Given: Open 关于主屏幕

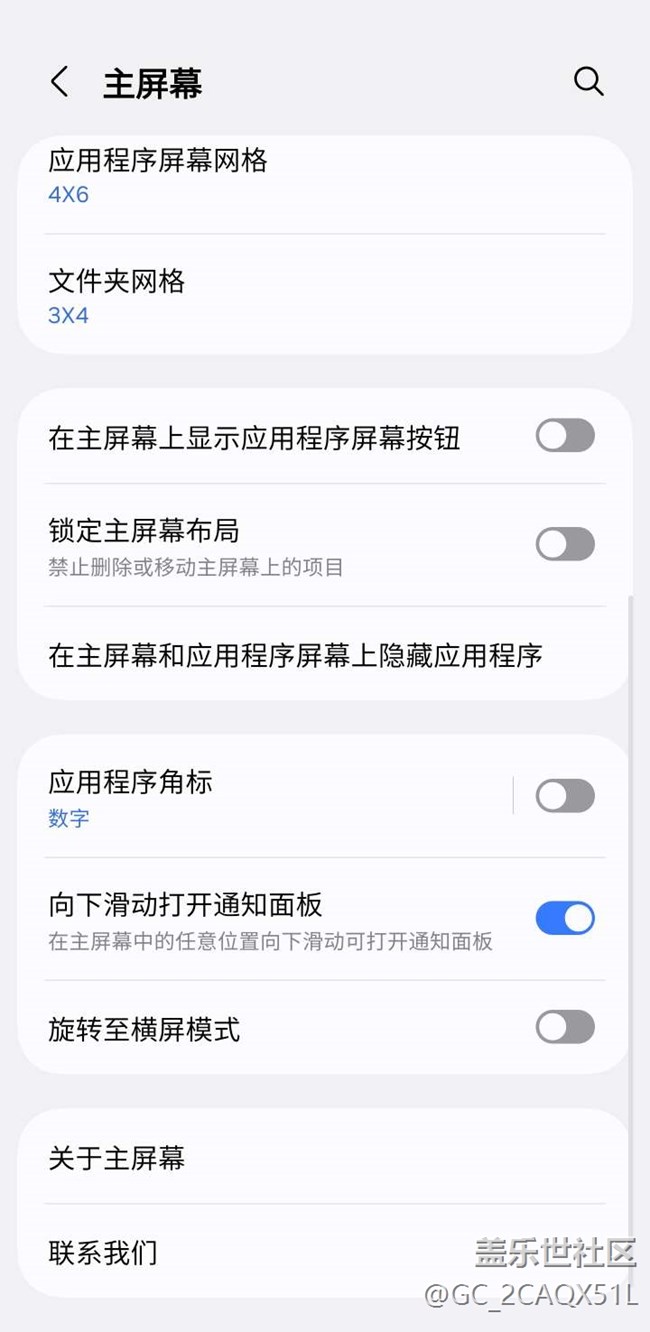Looking at the screenshot, I should click(x=117, y=1158).
